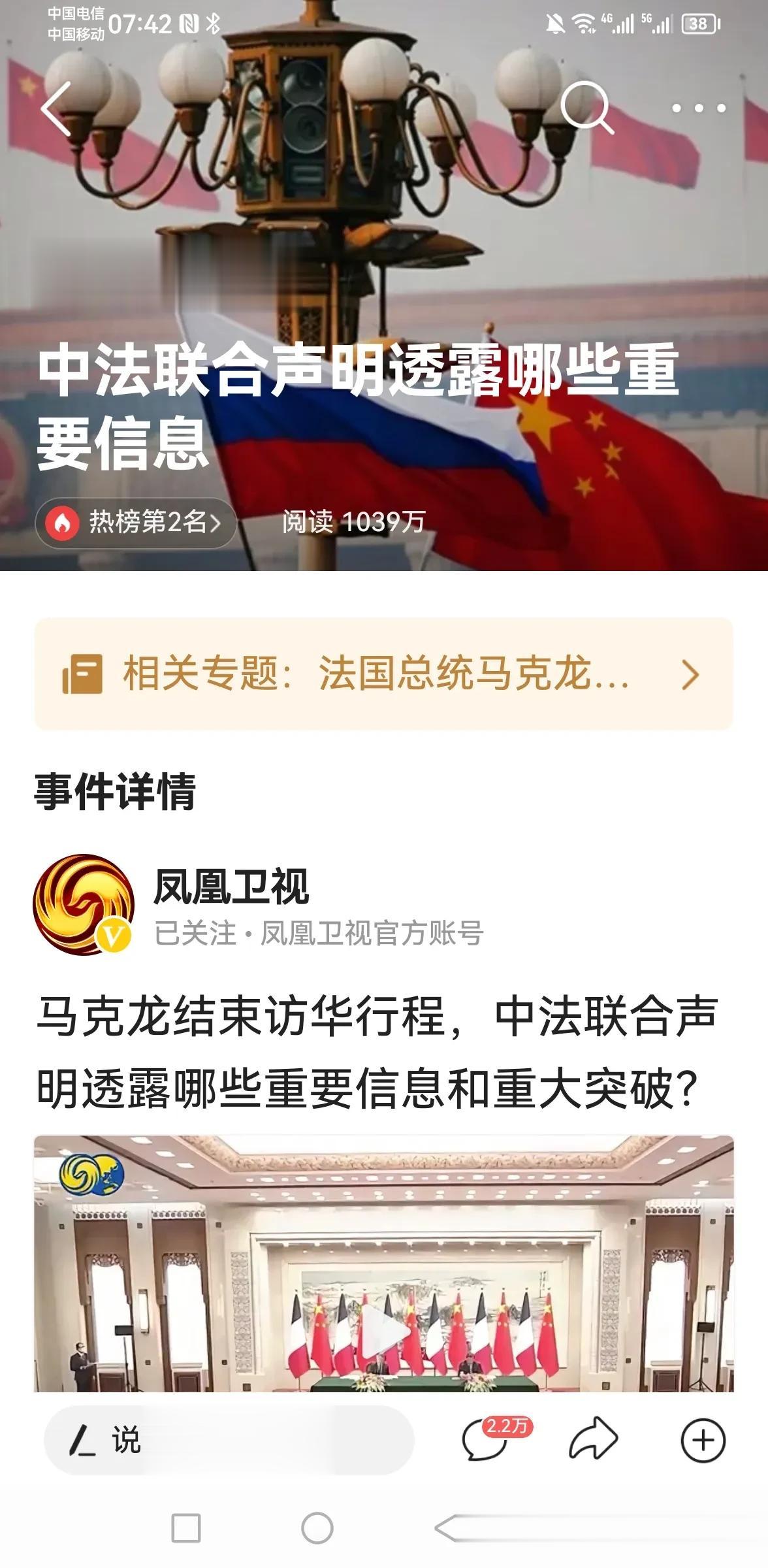This screenshot has height=1568, width=768.
Task: Open the 相关专题 法国总统马克龙 banner
Action: pos(383,674)
